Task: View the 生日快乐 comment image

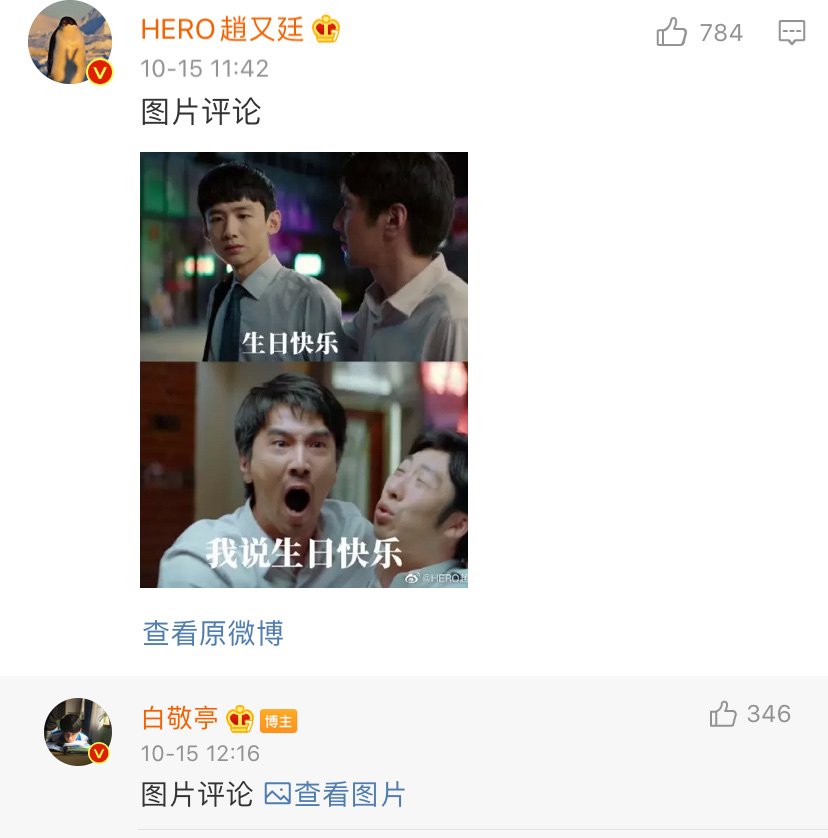Action: coord(303,369)
